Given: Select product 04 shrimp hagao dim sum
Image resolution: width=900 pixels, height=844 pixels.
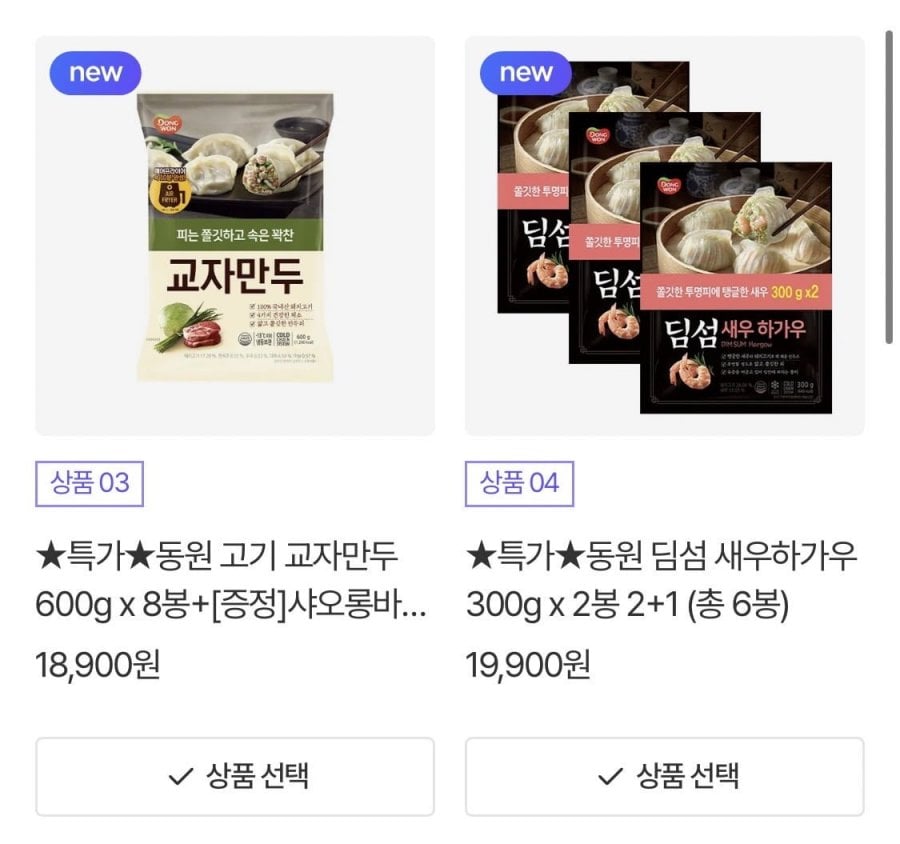Looking at the screenshot, I should [x=664, y=776].
